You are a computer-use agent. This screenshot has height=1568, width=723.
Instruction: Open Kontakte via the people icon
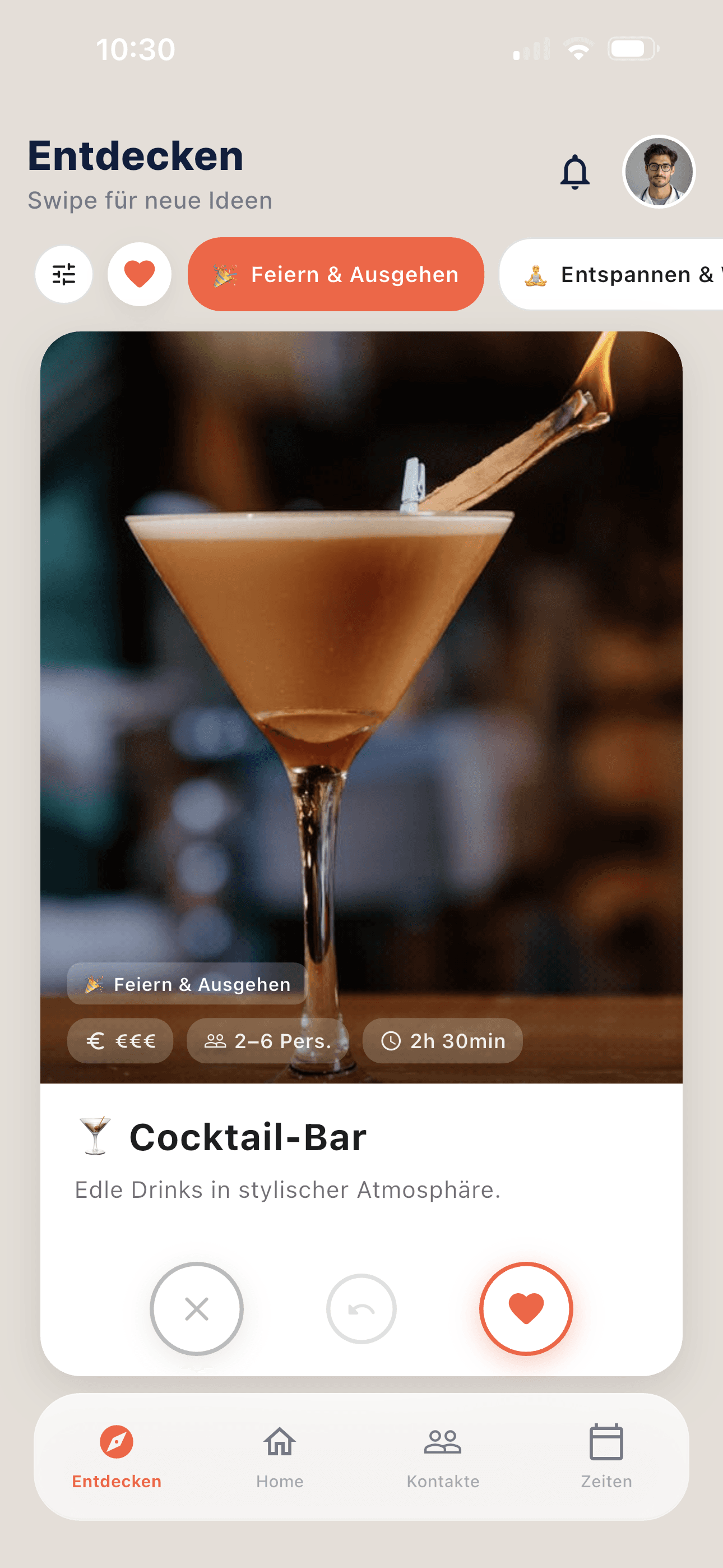click(443, 1441)
